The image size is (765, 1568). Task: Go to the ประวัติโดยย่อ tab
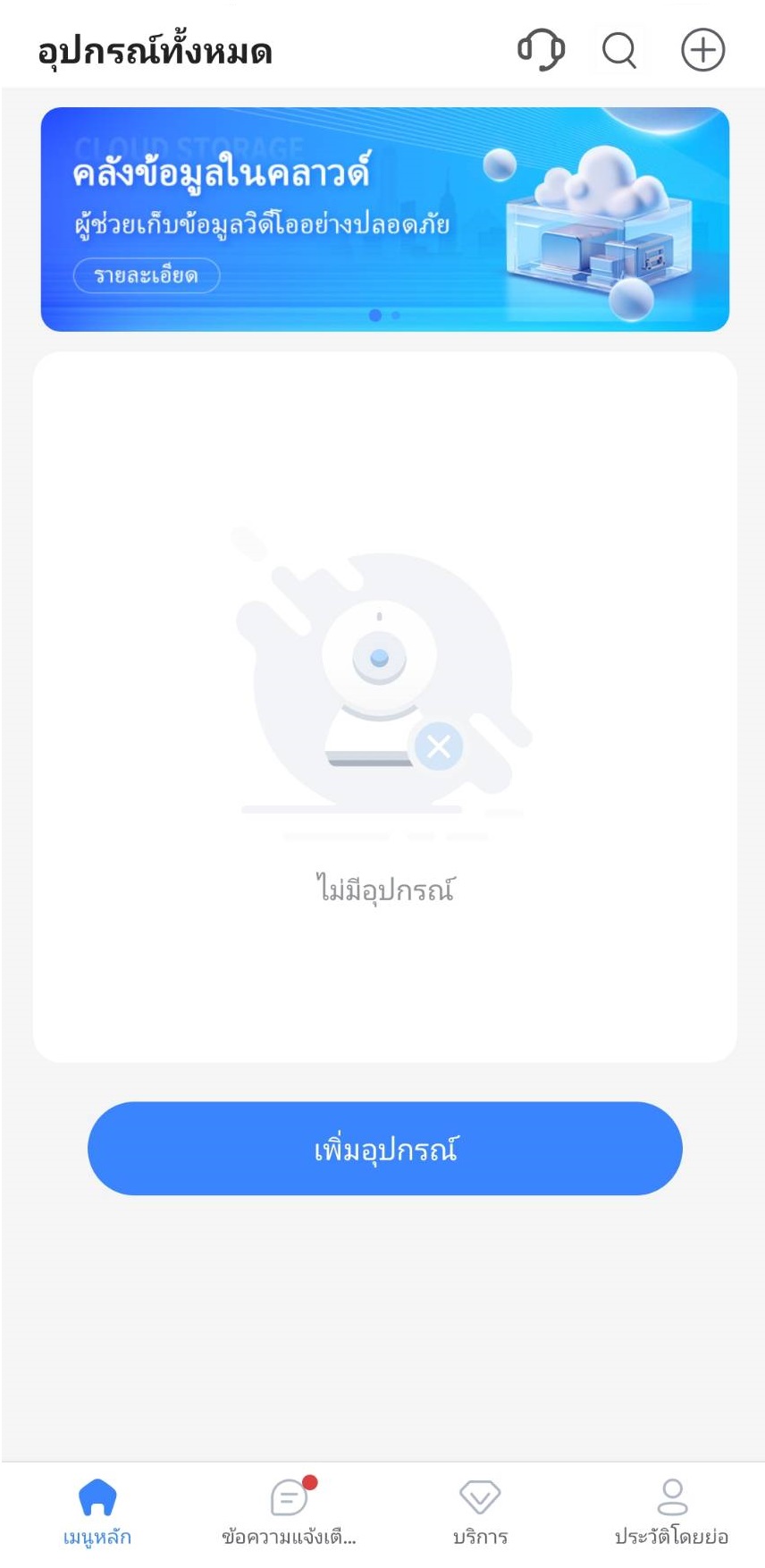tap(671, 1513)
